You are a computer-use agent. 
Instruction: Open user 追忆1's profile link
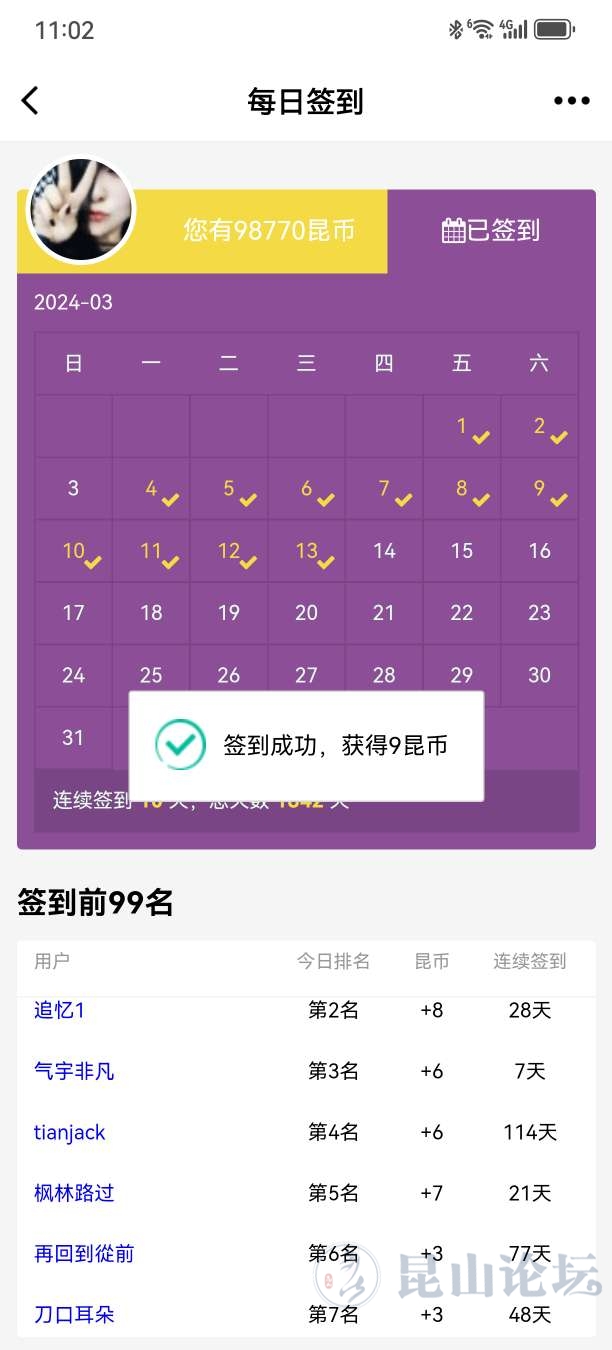60,1010
